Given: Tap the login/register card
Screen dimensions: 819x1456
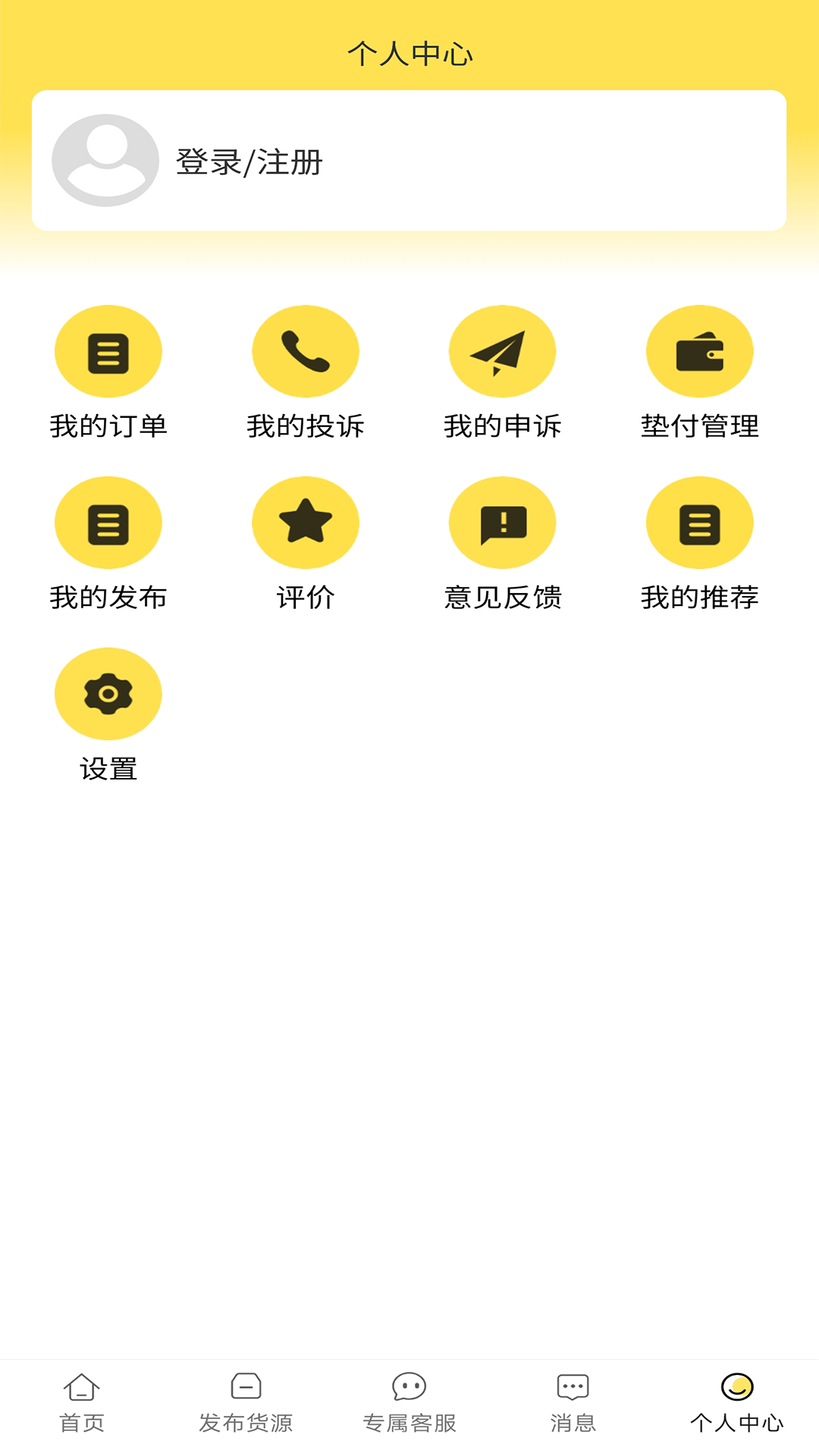Looking at the screenshot, I should point(409,160).
